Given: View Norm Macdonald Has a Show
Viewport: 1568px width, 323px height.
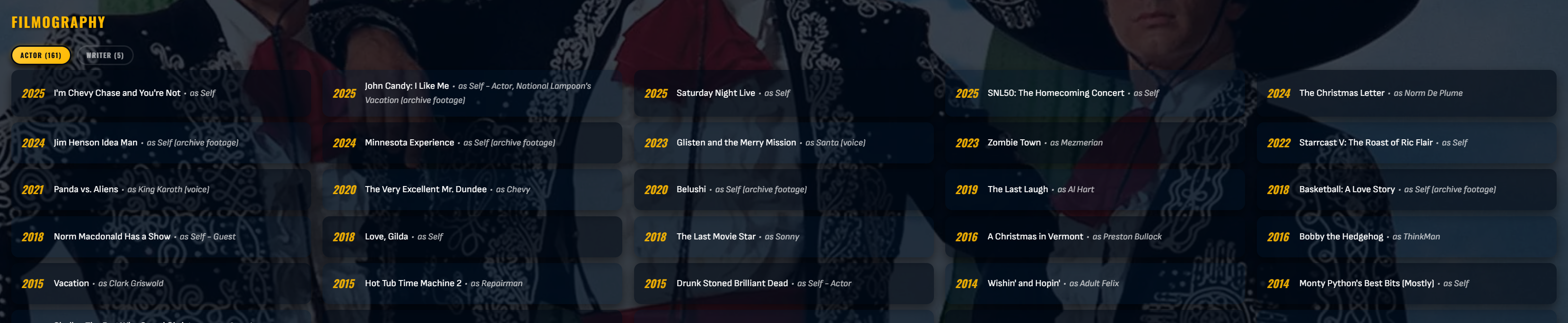Looking at the screenshot, I should coord(112,237).
